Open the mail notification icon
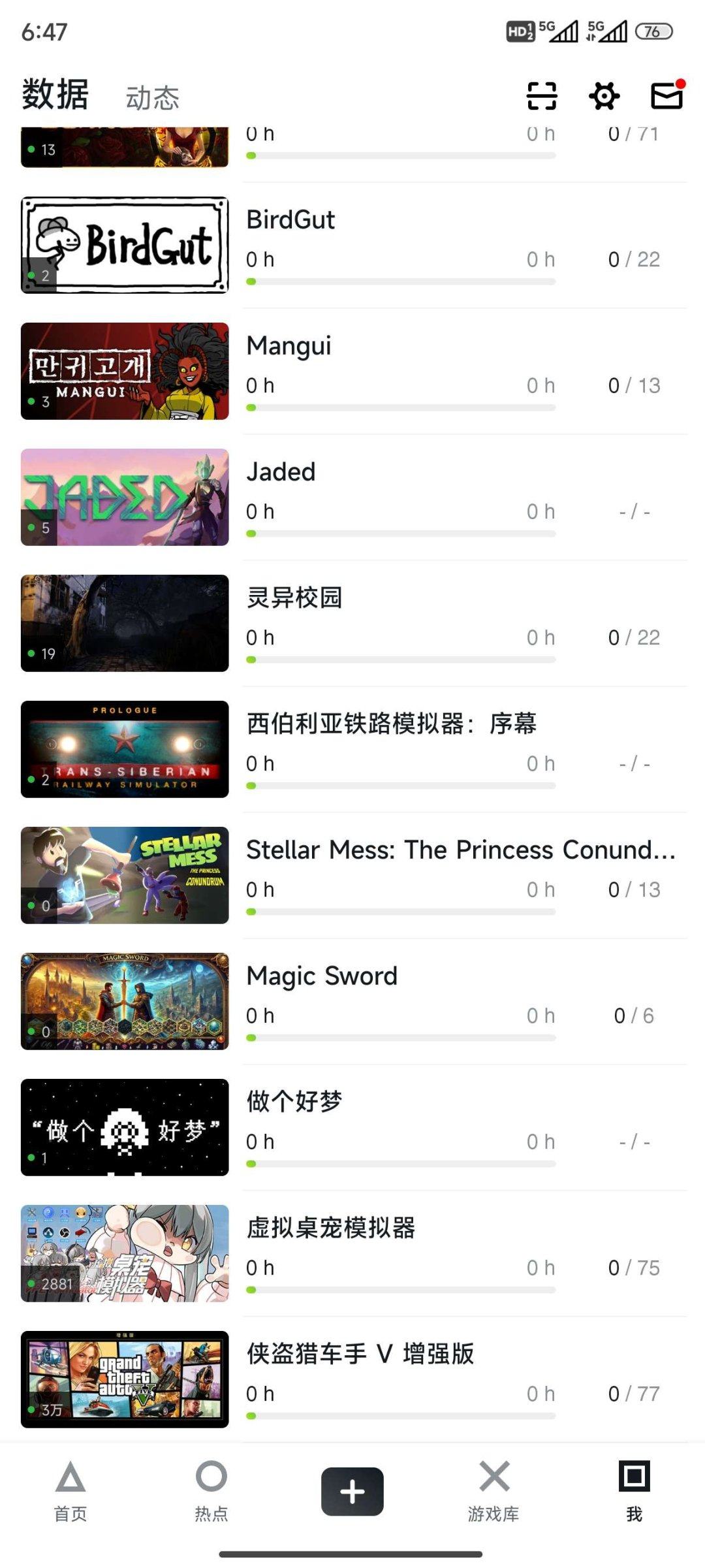 667,95
